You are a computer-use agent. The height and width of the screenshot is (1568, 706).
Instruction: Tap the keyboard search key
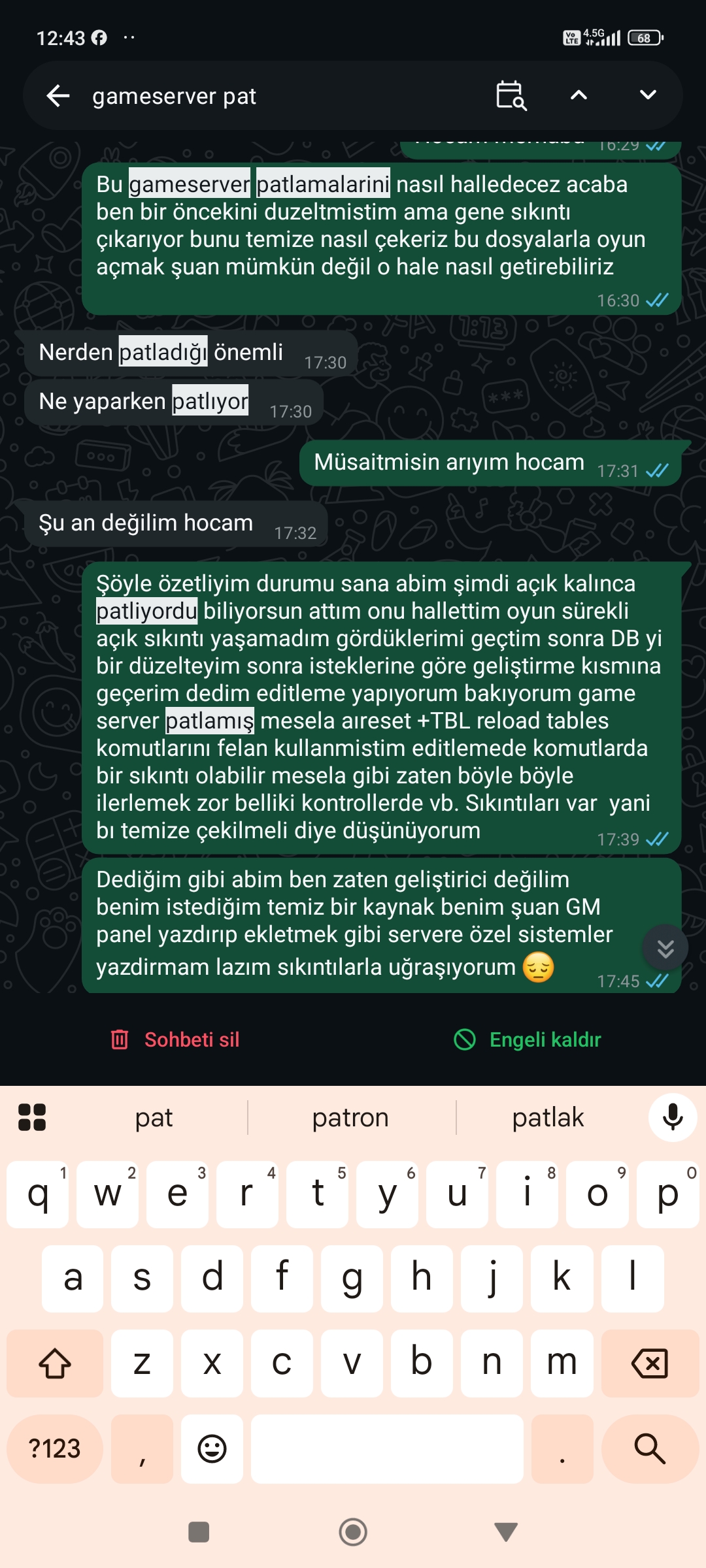[650, 1449]
